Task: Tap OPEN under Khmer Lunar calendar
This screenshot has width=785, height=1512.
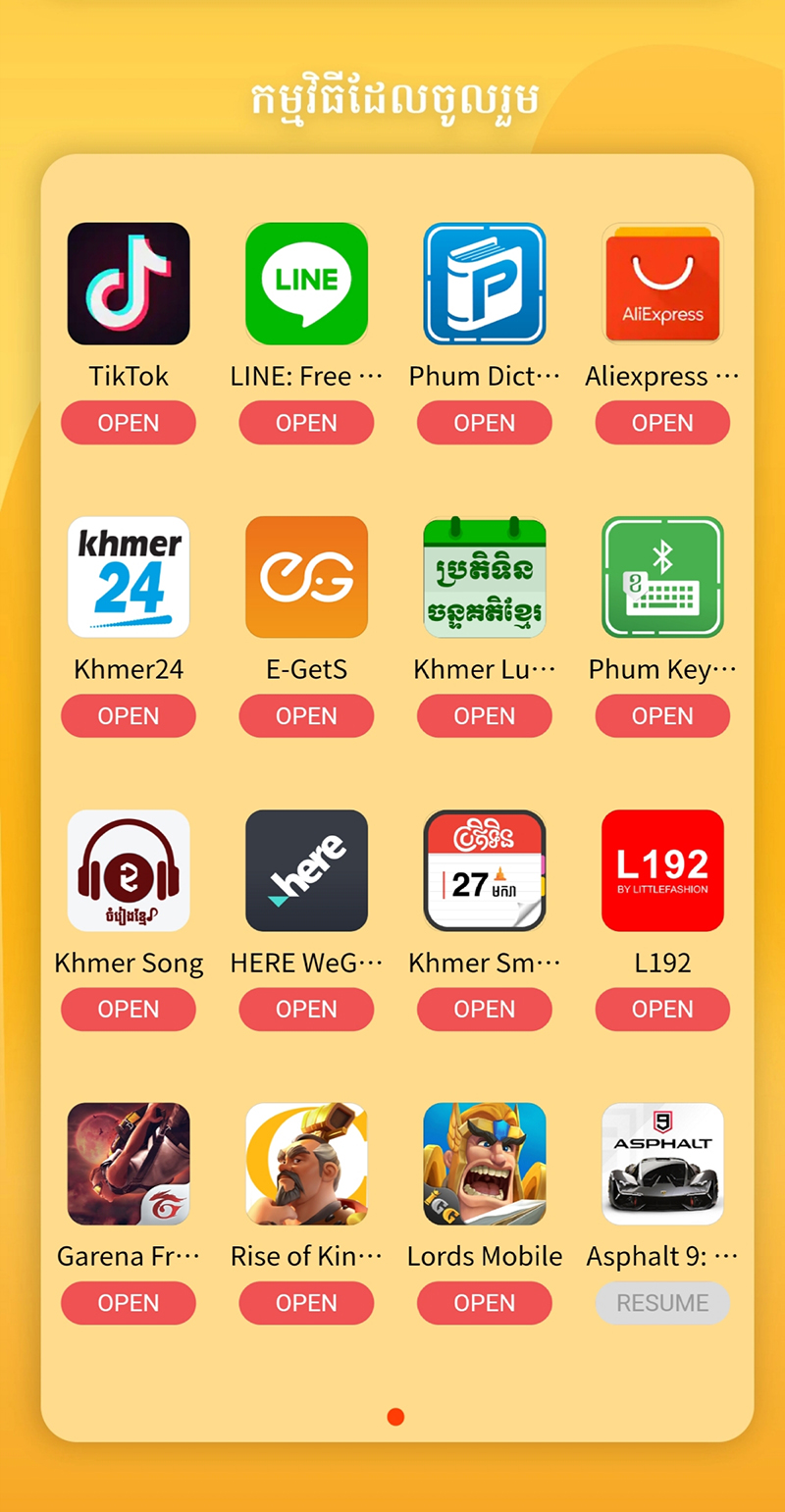Action: tap(484, 716)
